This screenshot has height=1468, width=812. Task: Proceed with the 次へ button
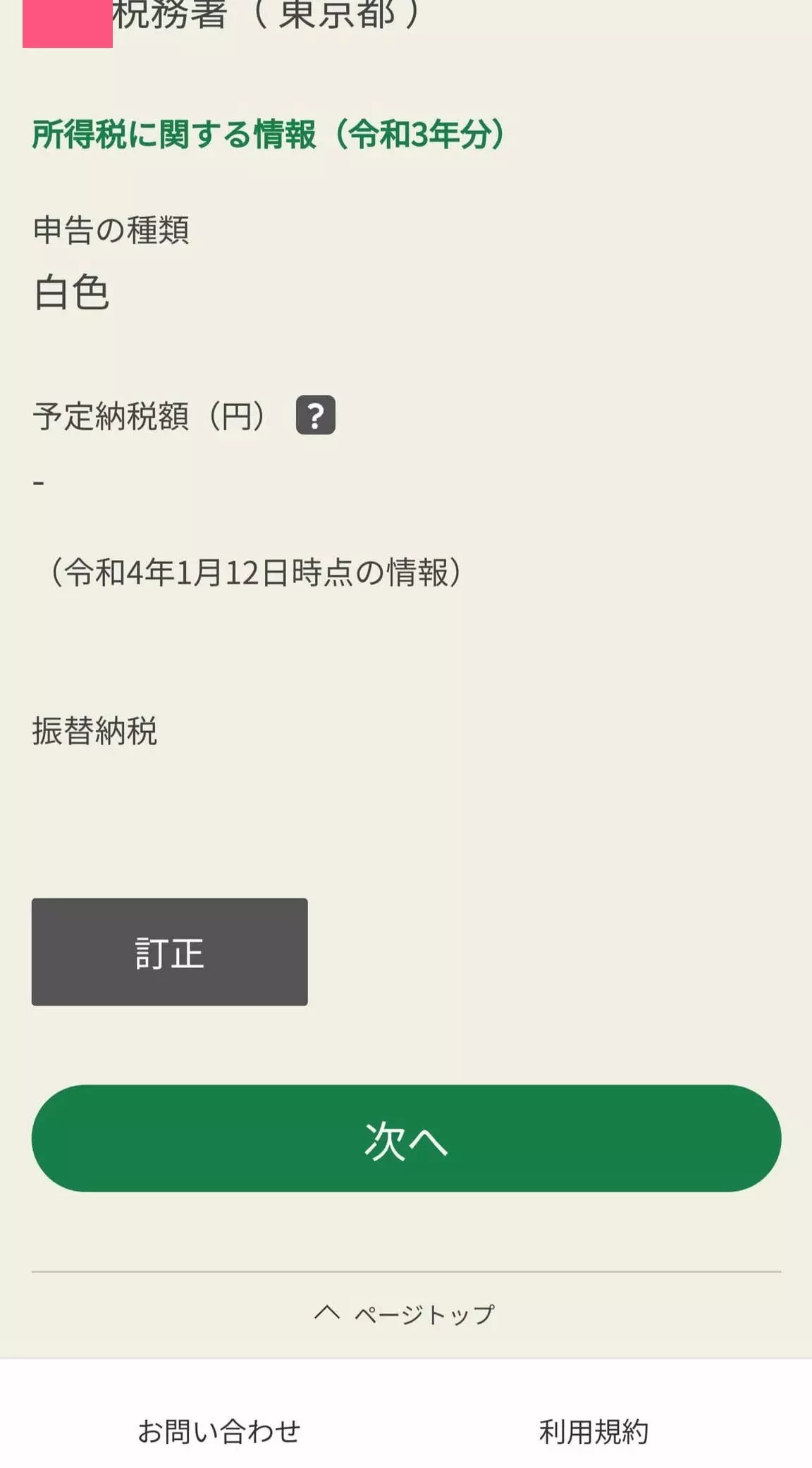point(406,1138)
